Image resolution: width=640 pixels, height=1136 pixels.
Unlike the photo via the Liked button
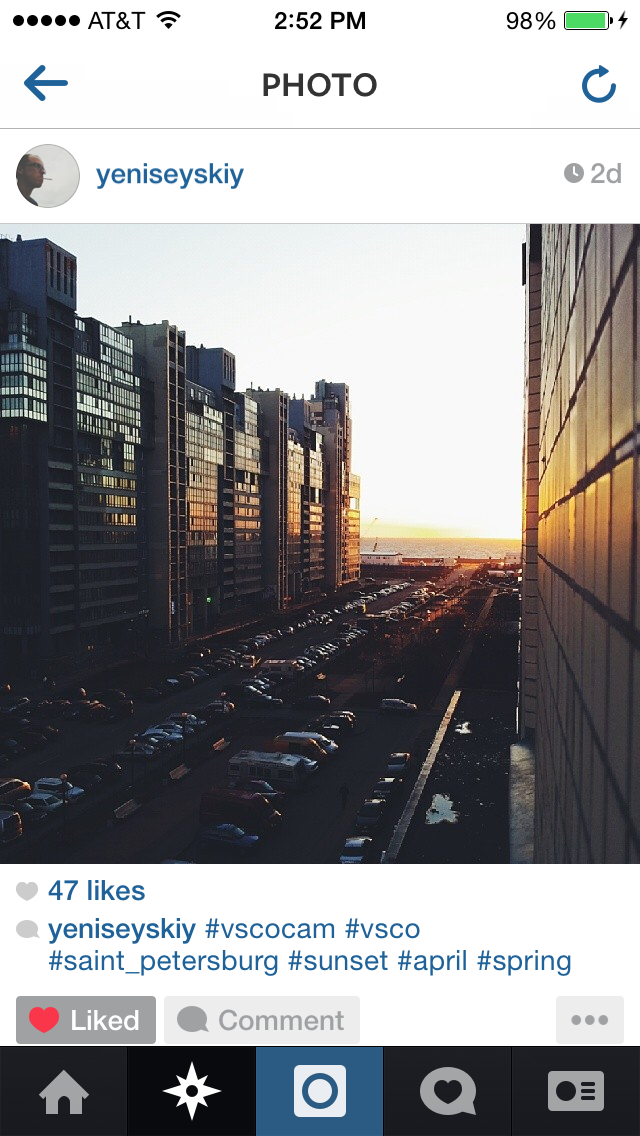[86, 1020]
